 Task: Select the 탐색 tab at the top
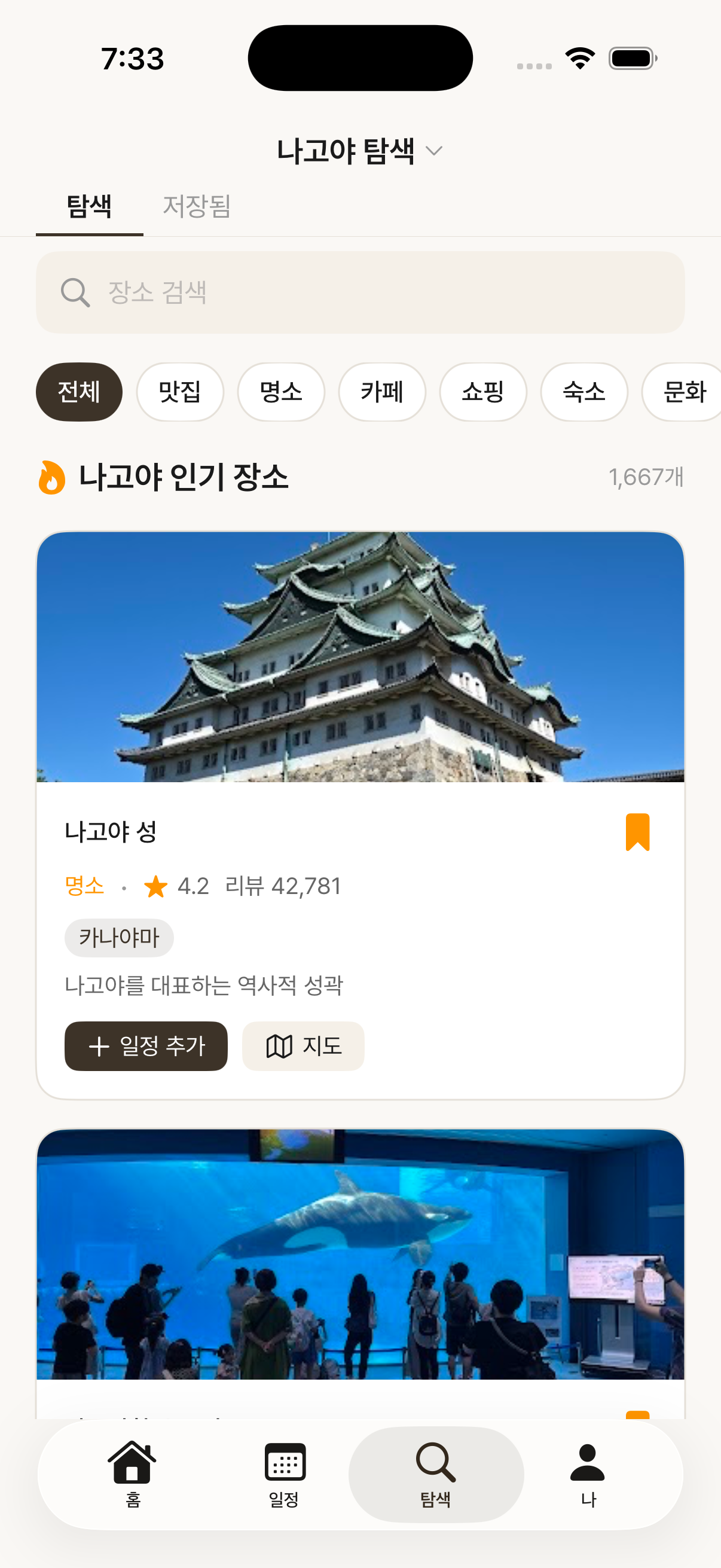point(90,207)
